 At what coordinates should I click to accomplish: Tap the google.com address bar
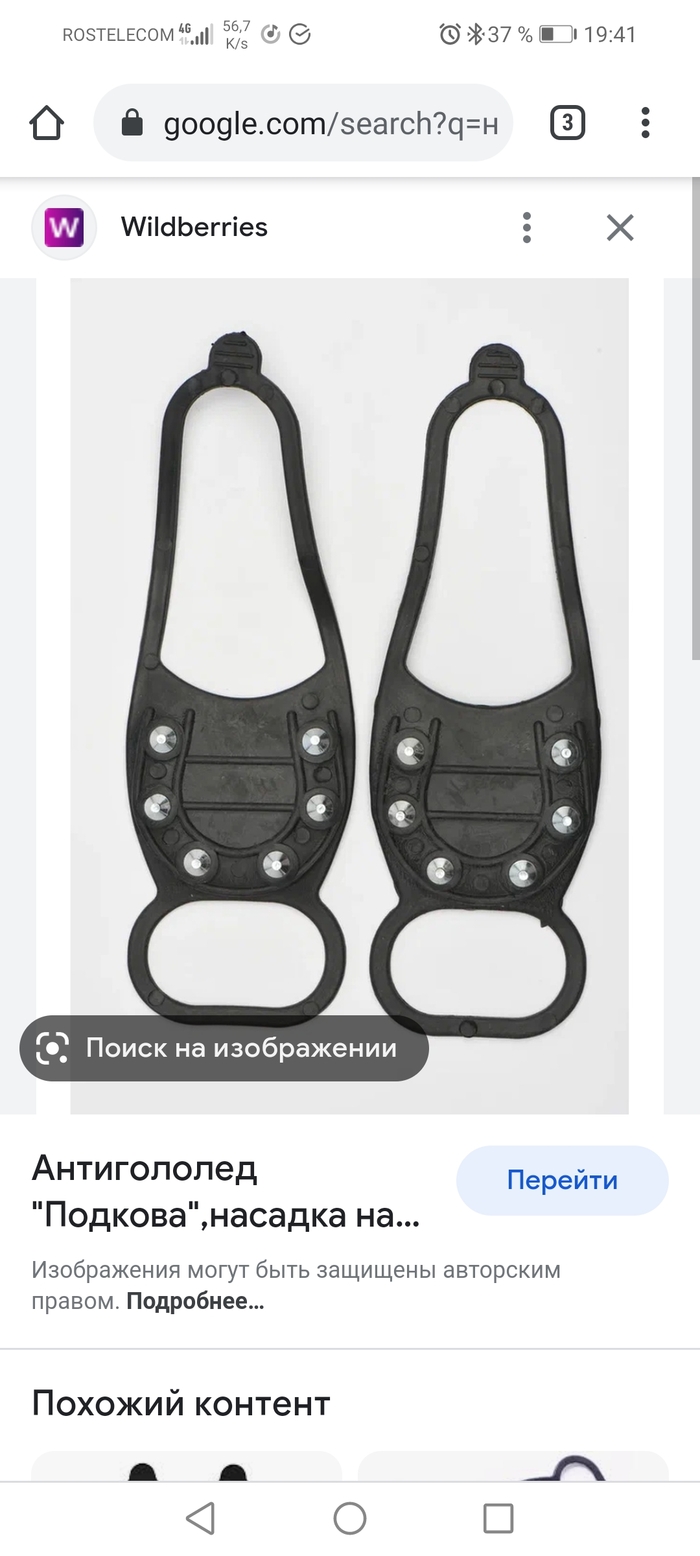coord(303,124)
